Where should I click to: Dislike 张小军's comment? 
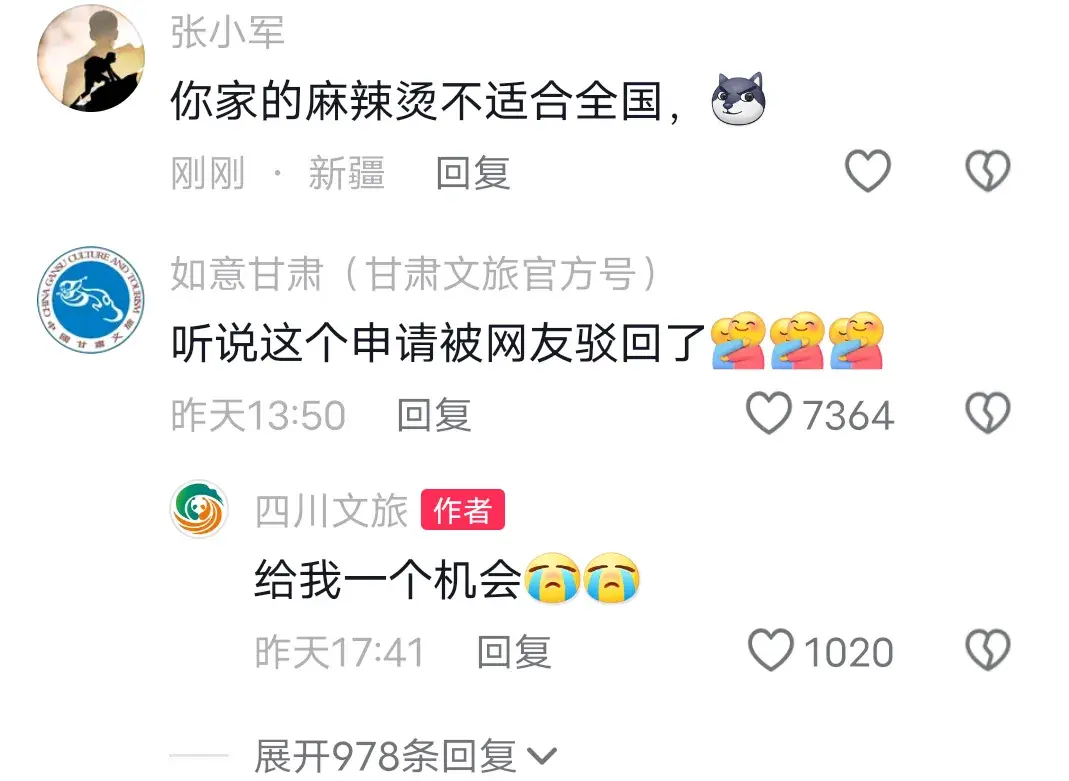[988, 172]
